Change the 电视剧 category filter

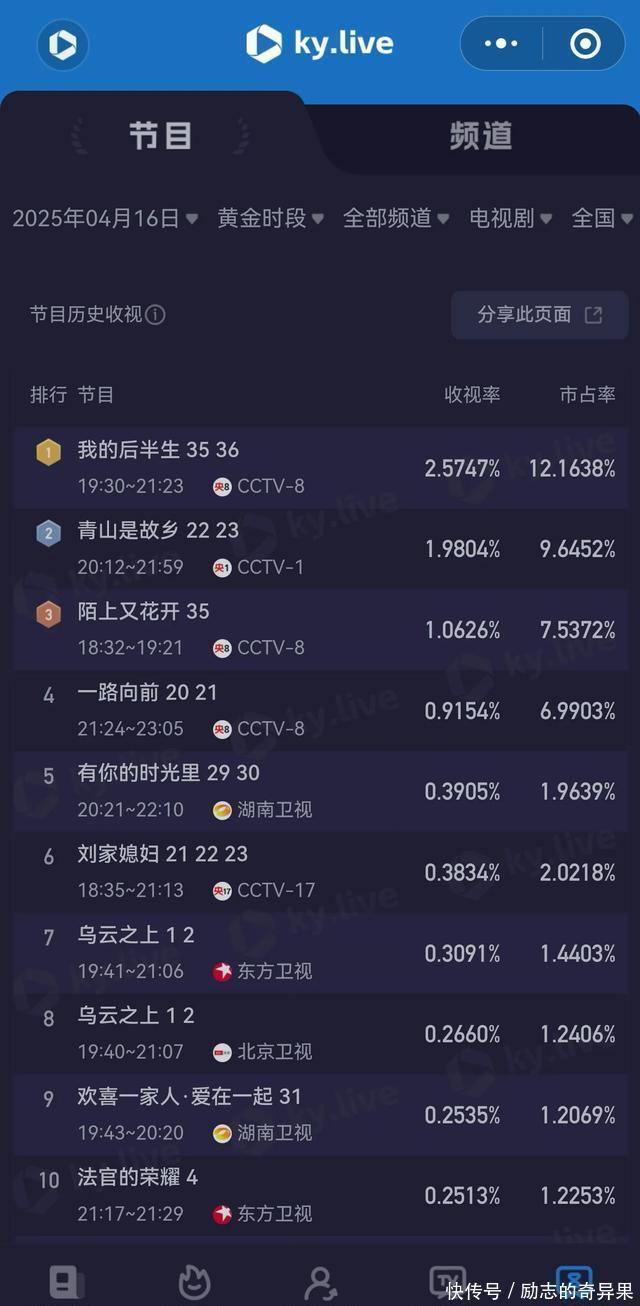click(x=510, y=218)
